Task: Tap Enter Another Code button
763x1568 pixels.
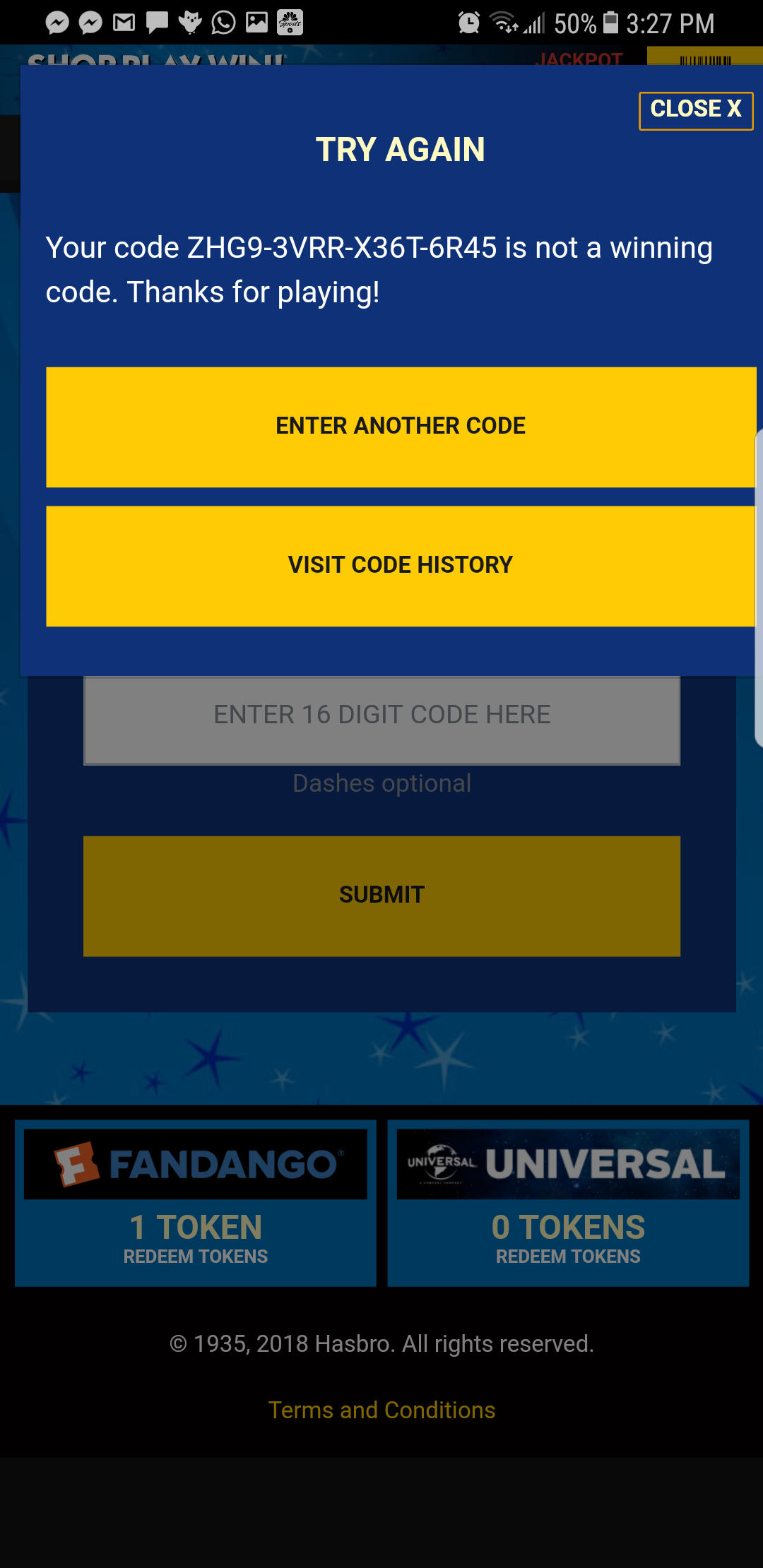Action: 401,427
